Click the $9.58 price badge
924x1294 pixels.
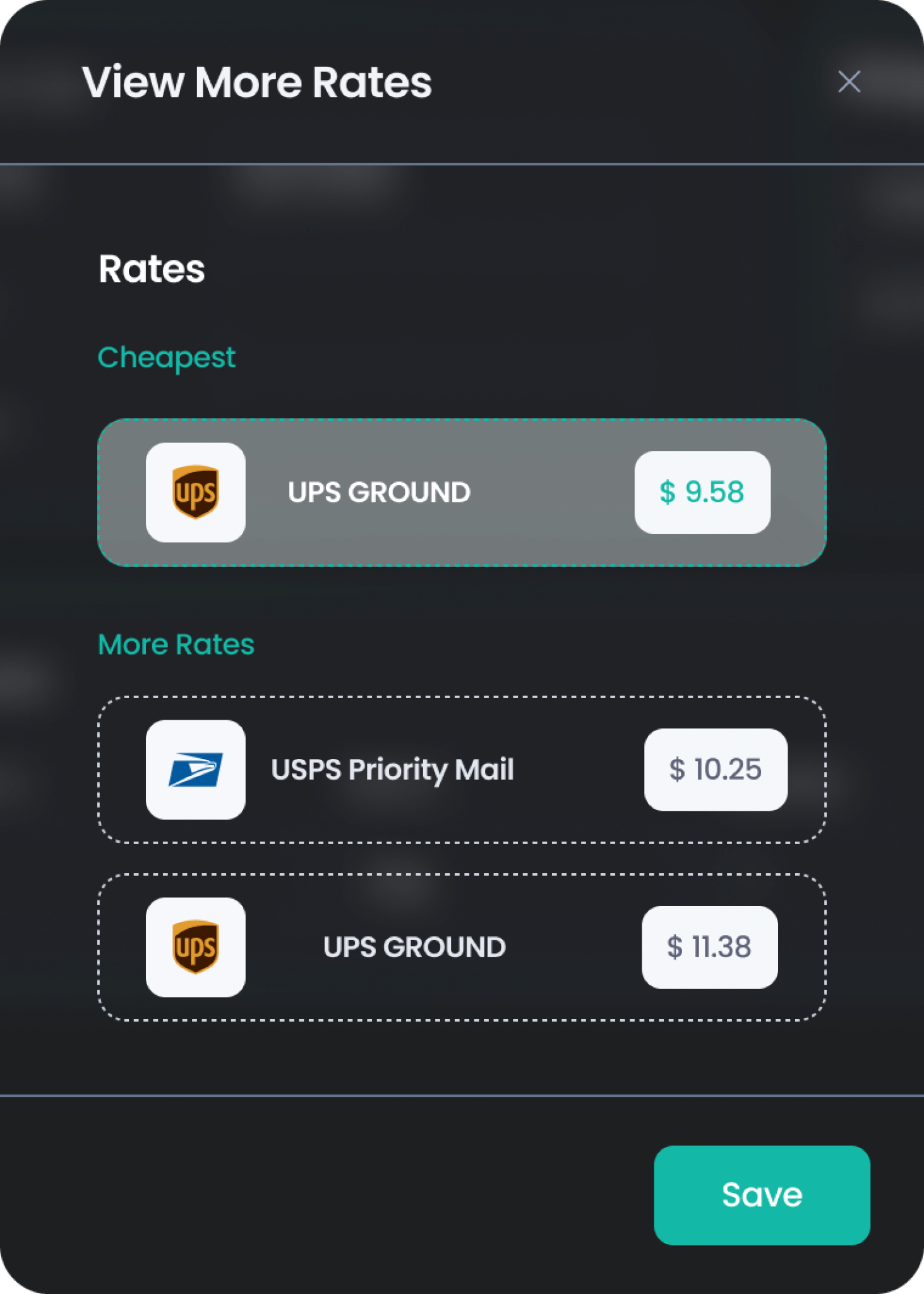pyautogui.click(x=702, y=493)
